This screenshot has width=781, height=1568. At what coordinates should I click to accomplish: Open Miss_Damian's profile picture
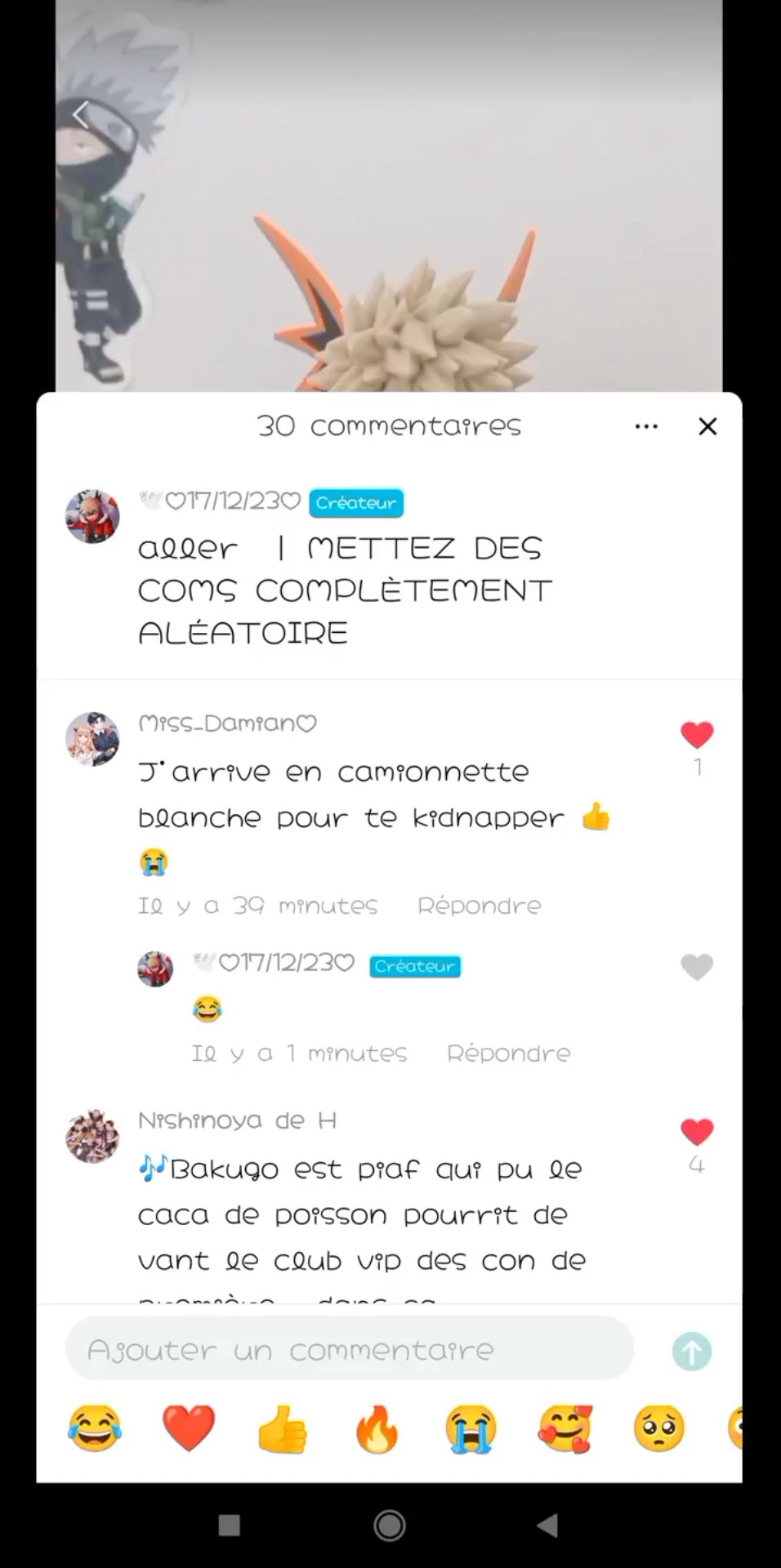tap(92, 738)
